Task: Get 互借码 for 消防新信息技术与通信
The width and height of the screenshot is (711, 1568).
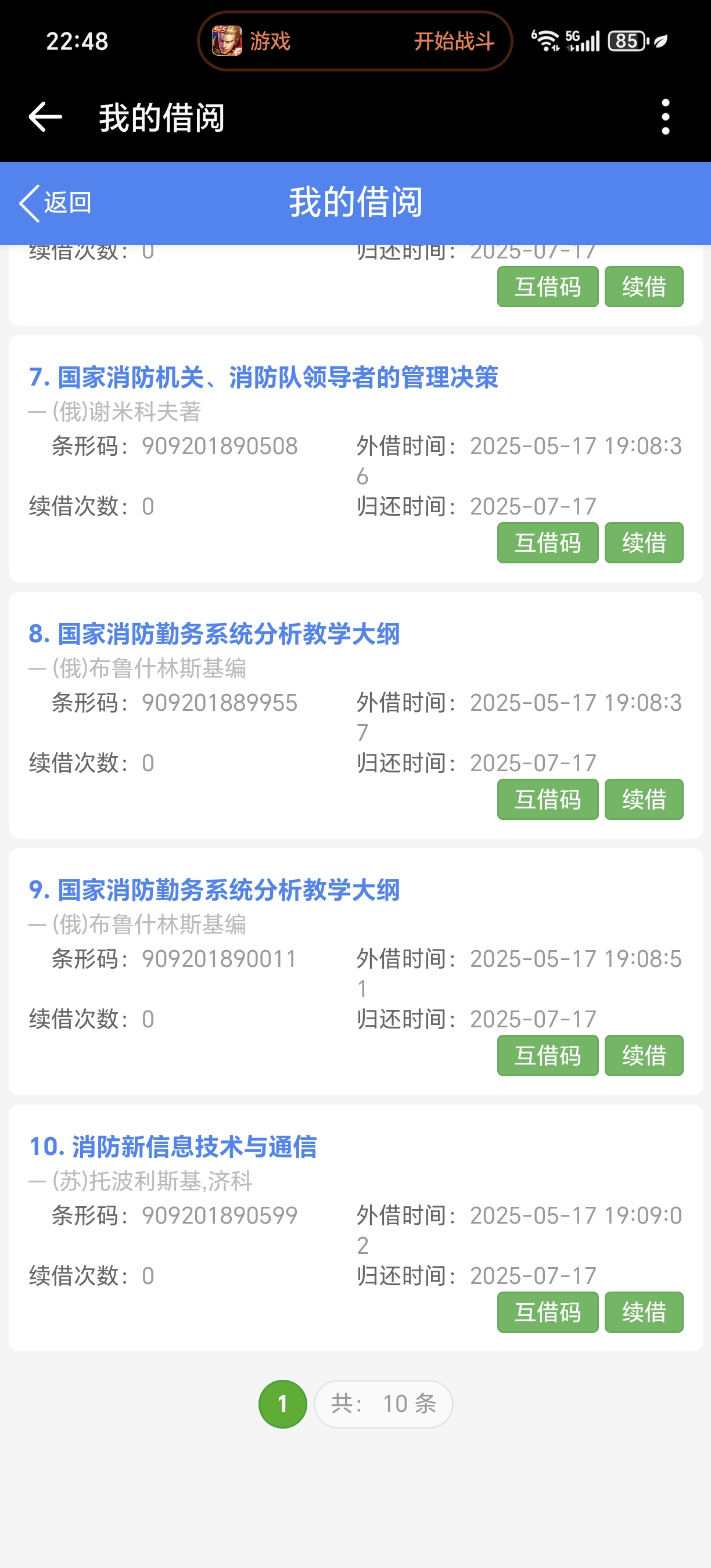Action: tap(547, 1312)
